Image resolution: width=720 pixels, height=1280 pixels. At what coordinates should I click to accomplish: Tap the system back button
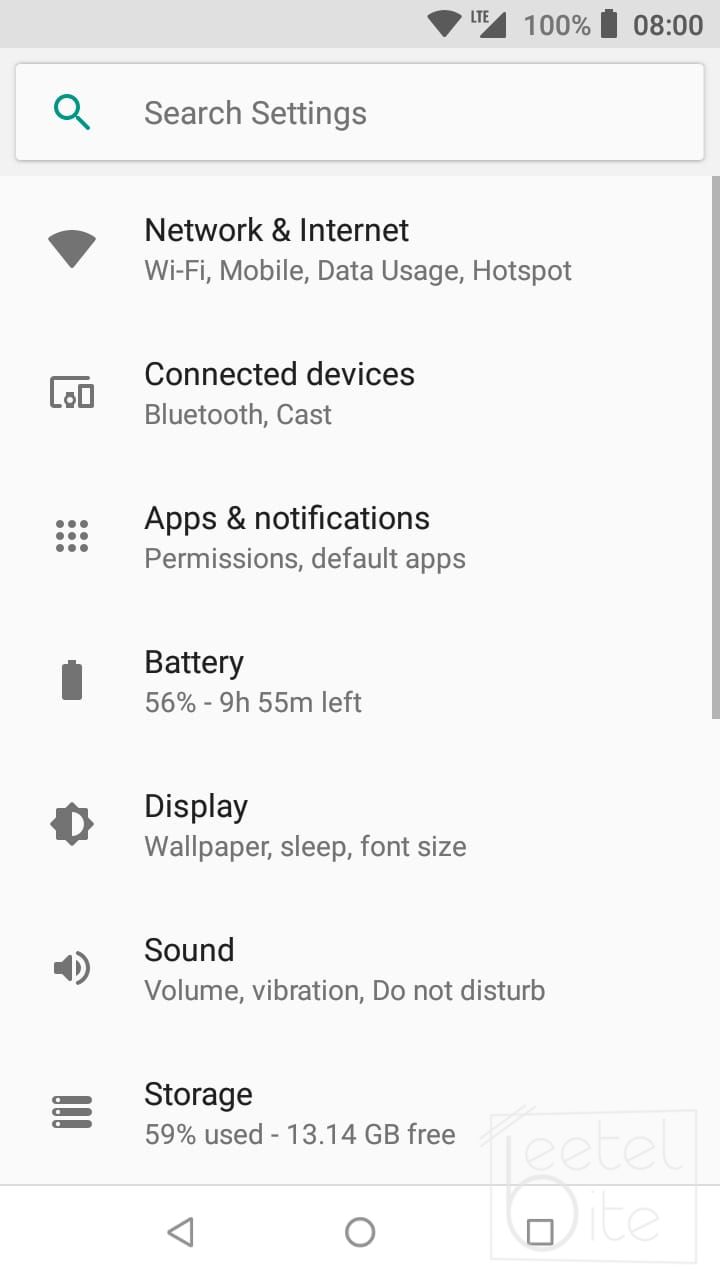tap(180, 1232)
